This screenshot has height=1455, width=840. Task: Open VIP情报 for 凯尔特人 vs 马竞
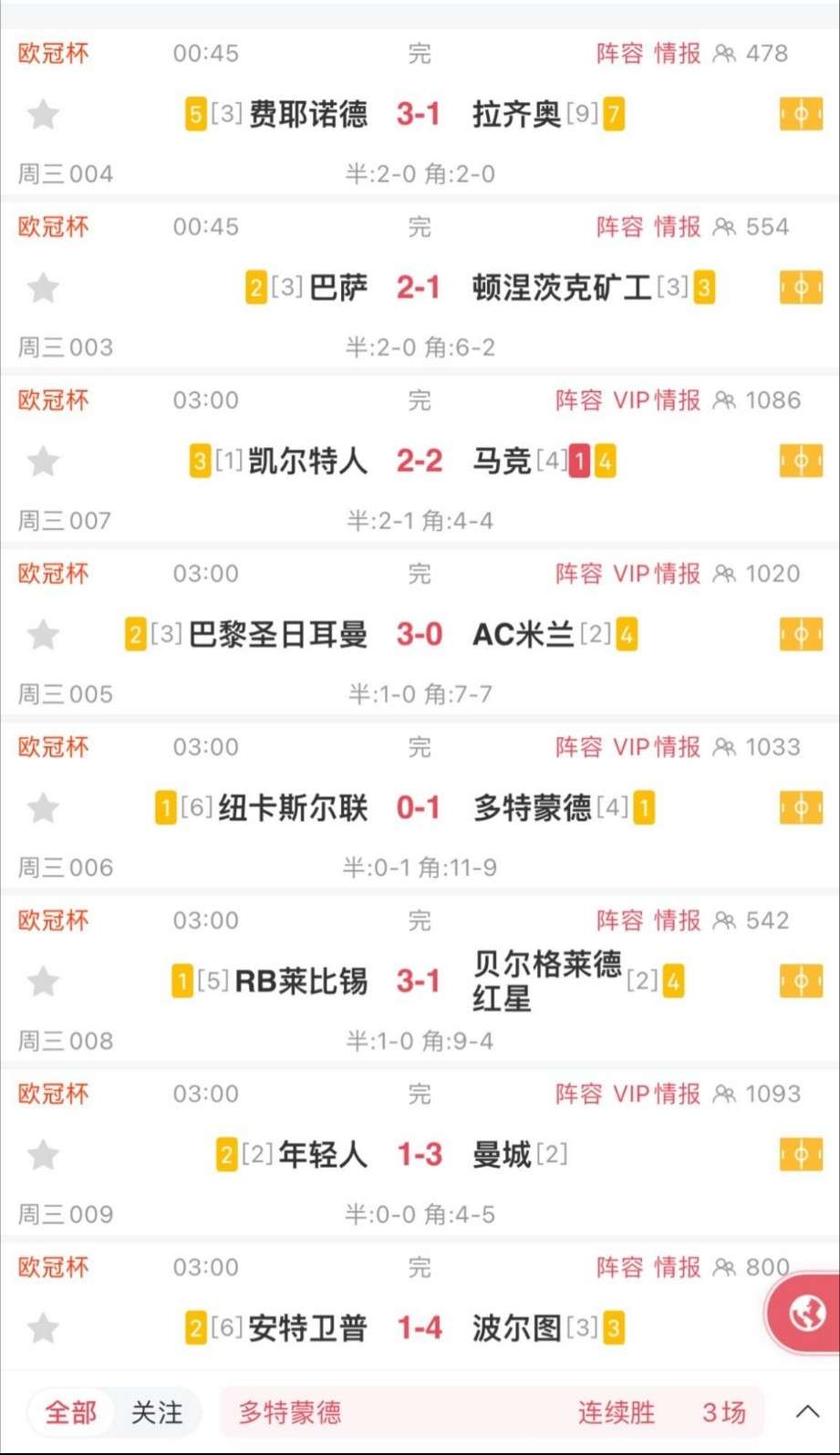(x=657, y=400)
